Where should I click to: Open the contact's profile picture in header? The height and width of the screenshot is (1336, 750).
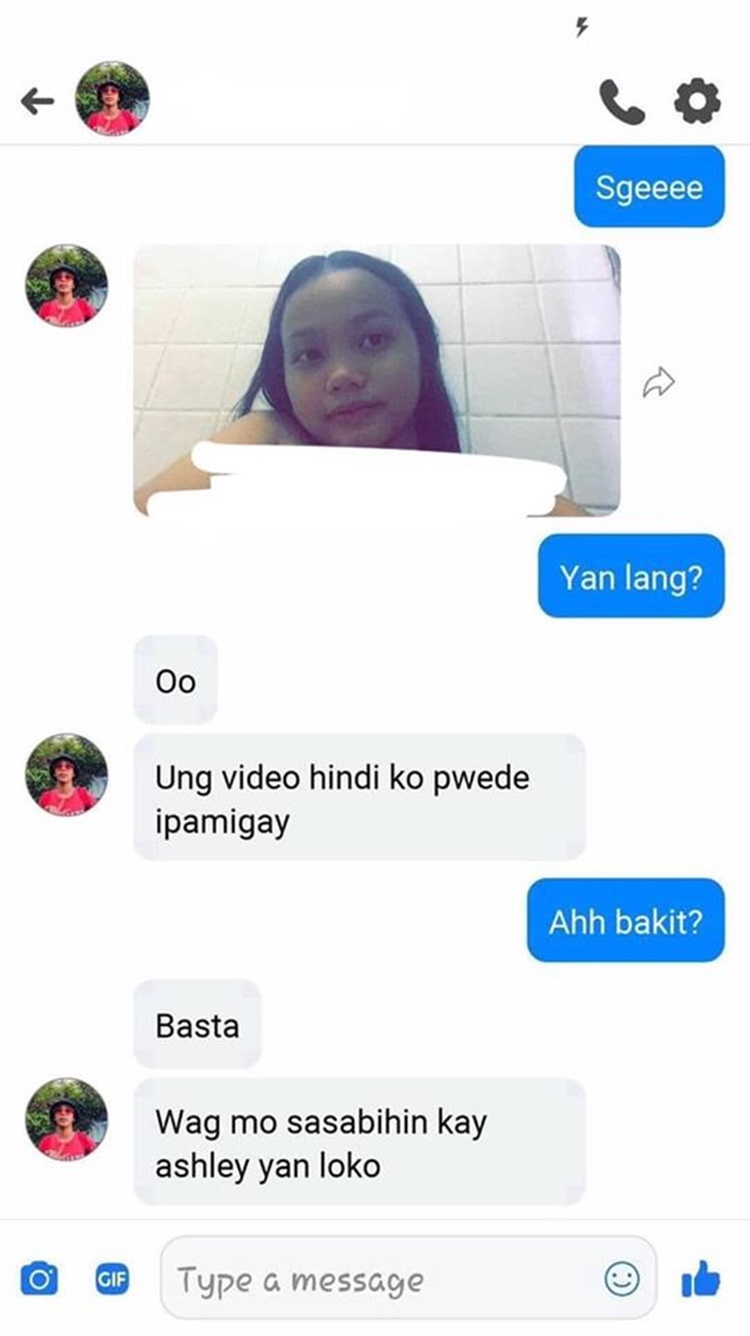pyautogui.click(x=112, y=98)
